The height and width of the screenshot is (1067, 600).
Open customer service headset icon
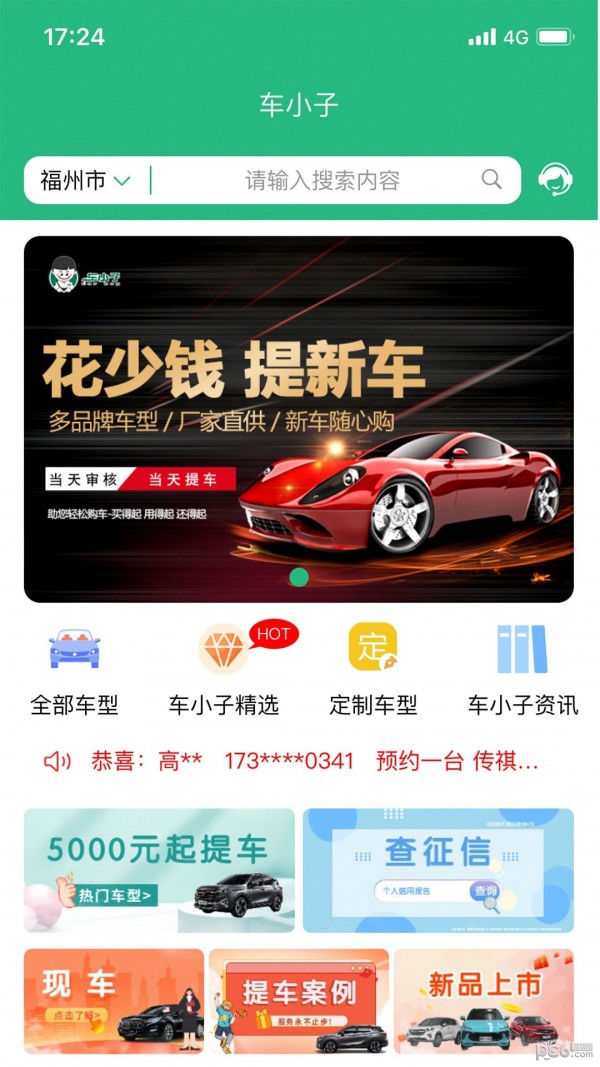pos(555,180)
